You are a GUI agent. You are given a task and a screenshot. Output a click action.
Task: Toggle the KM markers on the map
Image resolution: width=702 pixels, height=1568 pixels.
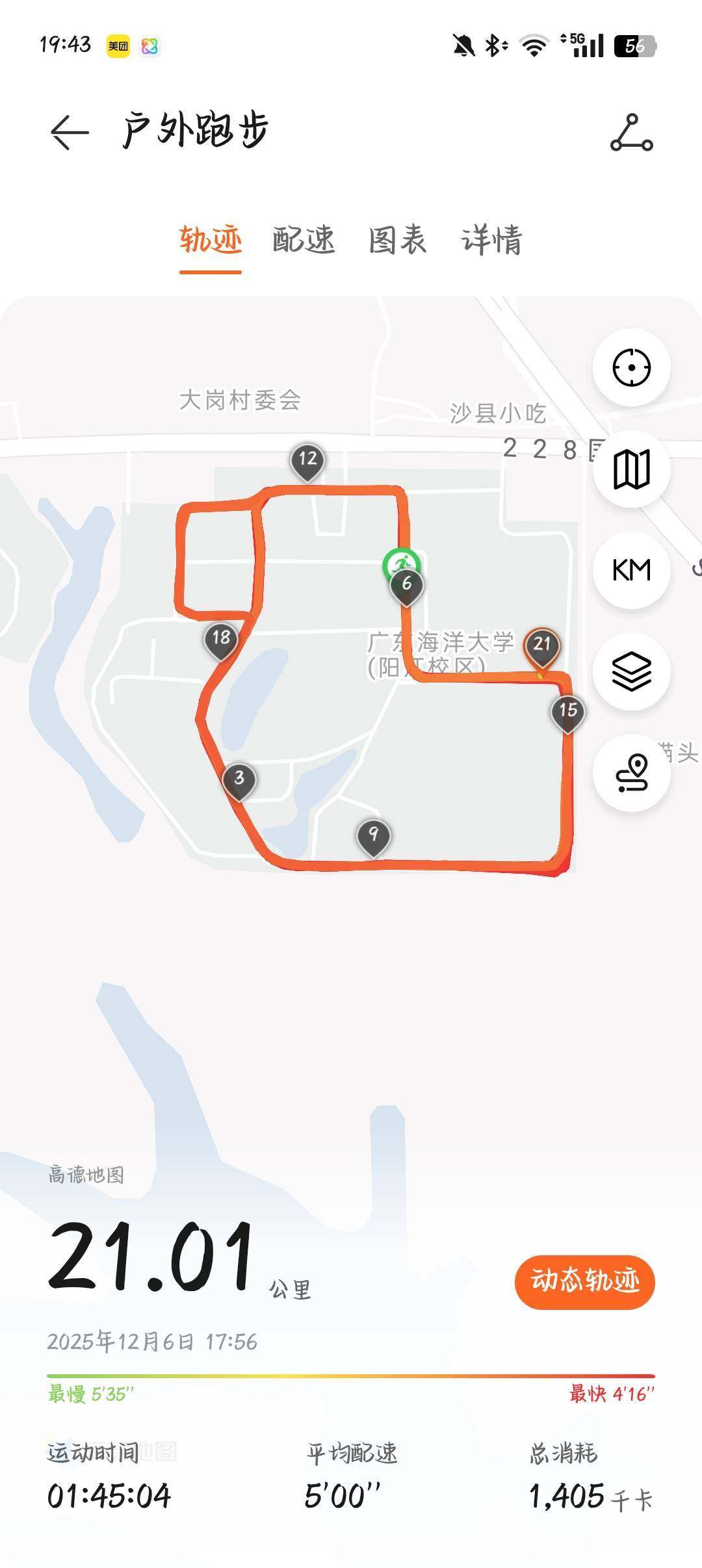(x=631, y=570)
